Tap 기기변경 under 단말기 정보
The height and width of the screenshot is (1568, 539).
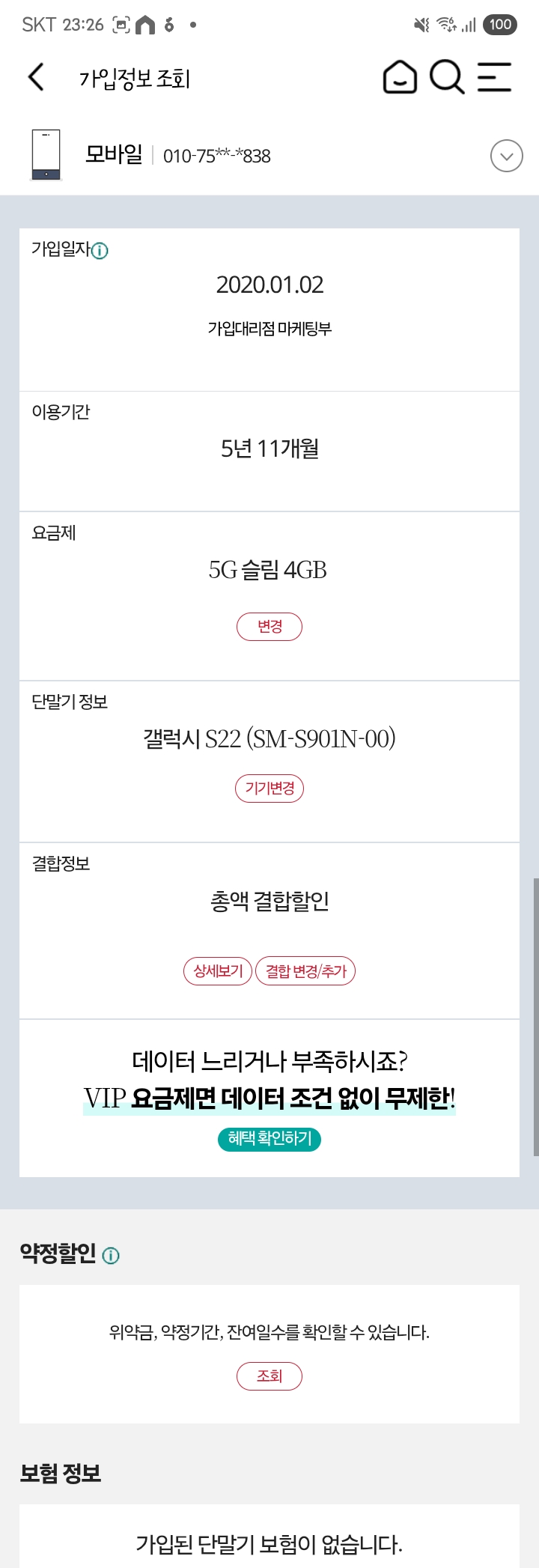click(269, 788)
